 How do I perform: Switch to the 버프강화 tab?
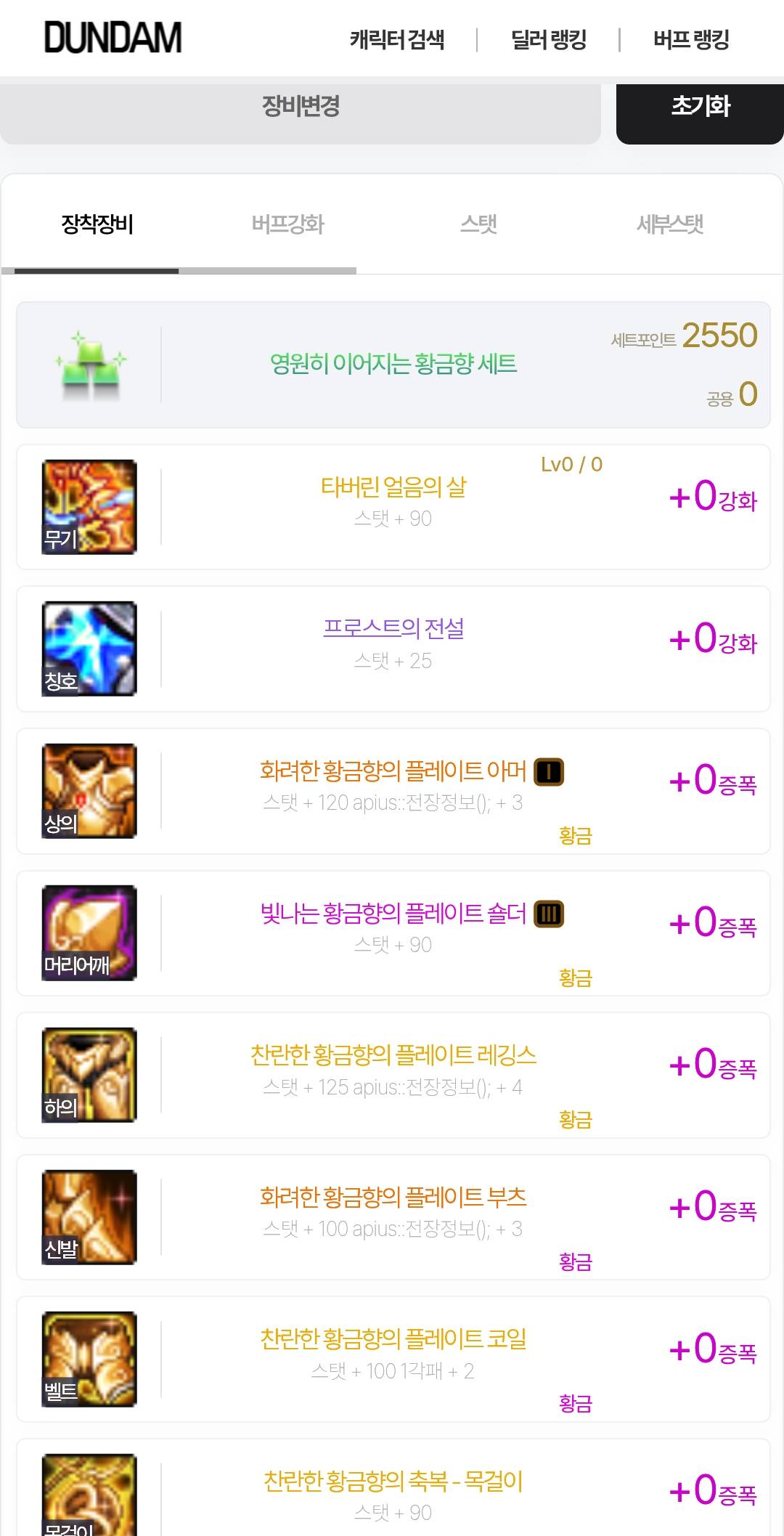287,224
